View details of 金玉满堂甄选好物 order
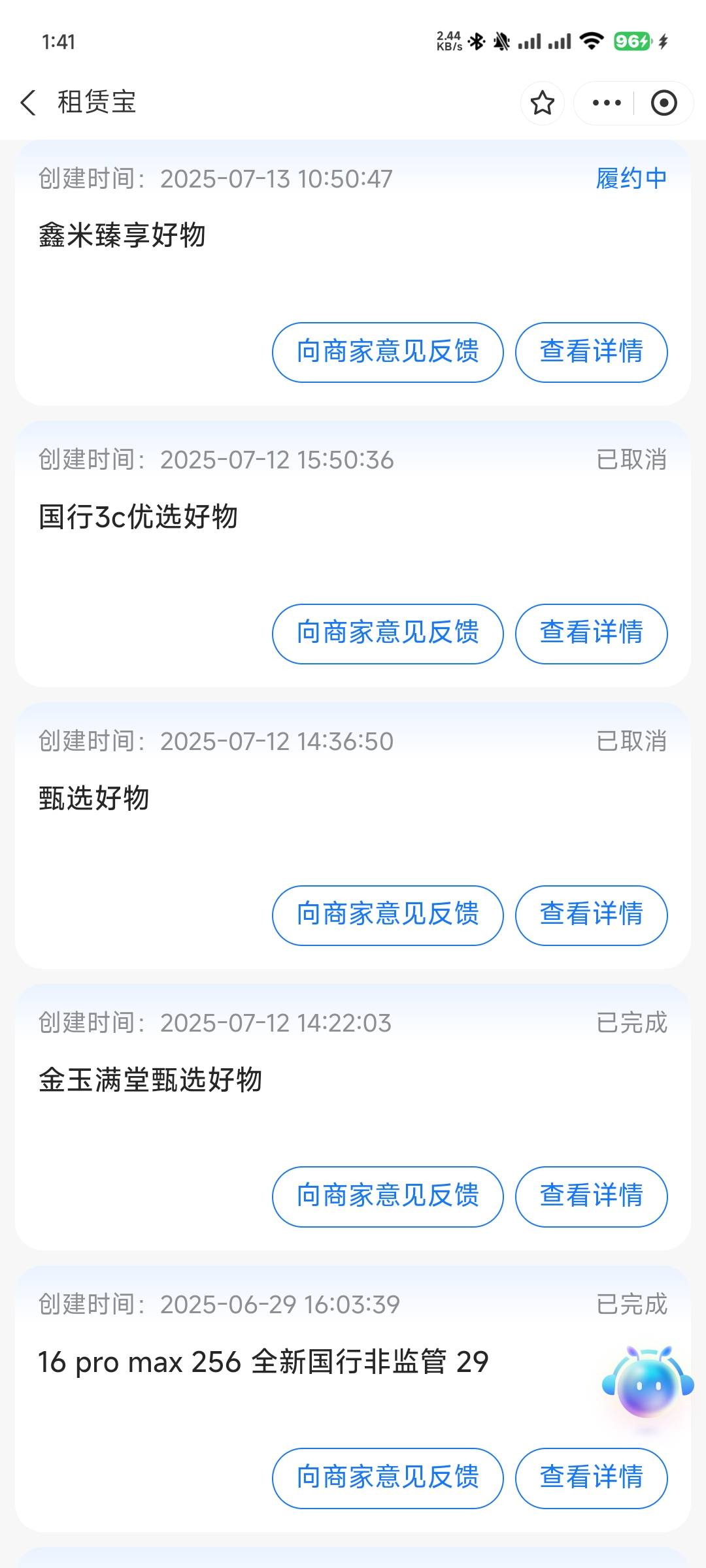Image resolution: width=706 pixels, height=1568 pixels. tap(591, 1197)
